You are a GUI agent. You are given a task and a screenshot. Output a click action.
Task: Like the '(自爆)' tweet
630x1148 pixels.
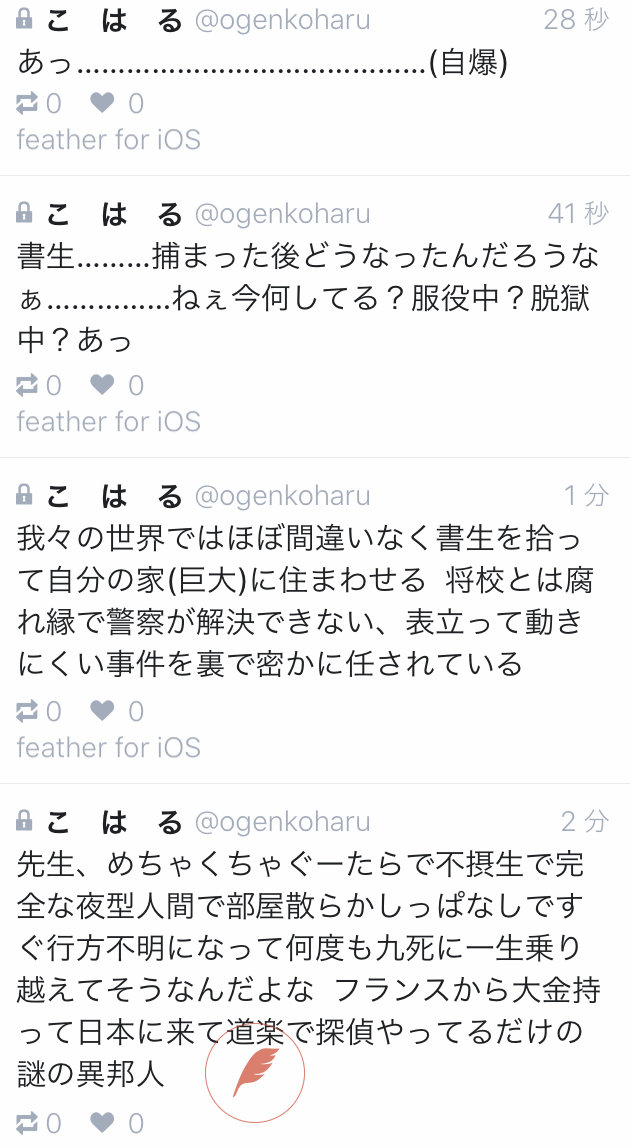pos(102,103)
